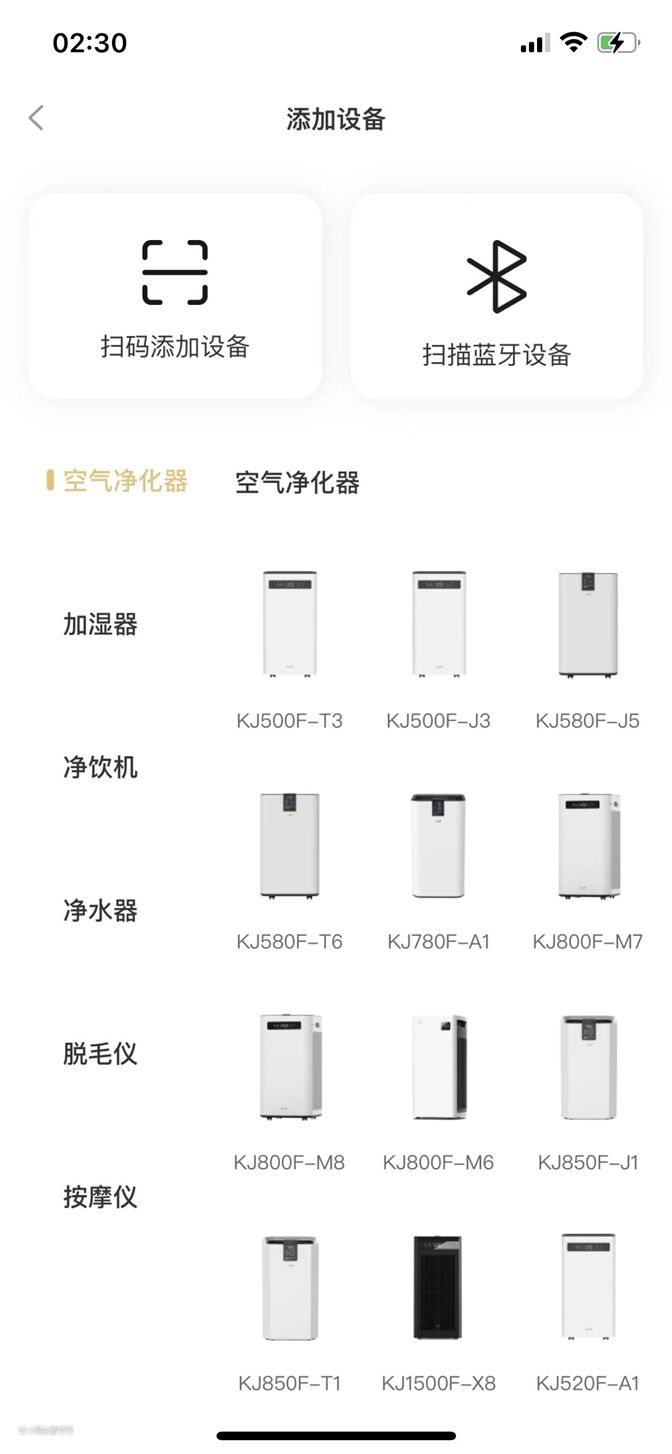Switch to the 净饮机 category
This screenshot has height=1454, width=672.
point(100,768)
